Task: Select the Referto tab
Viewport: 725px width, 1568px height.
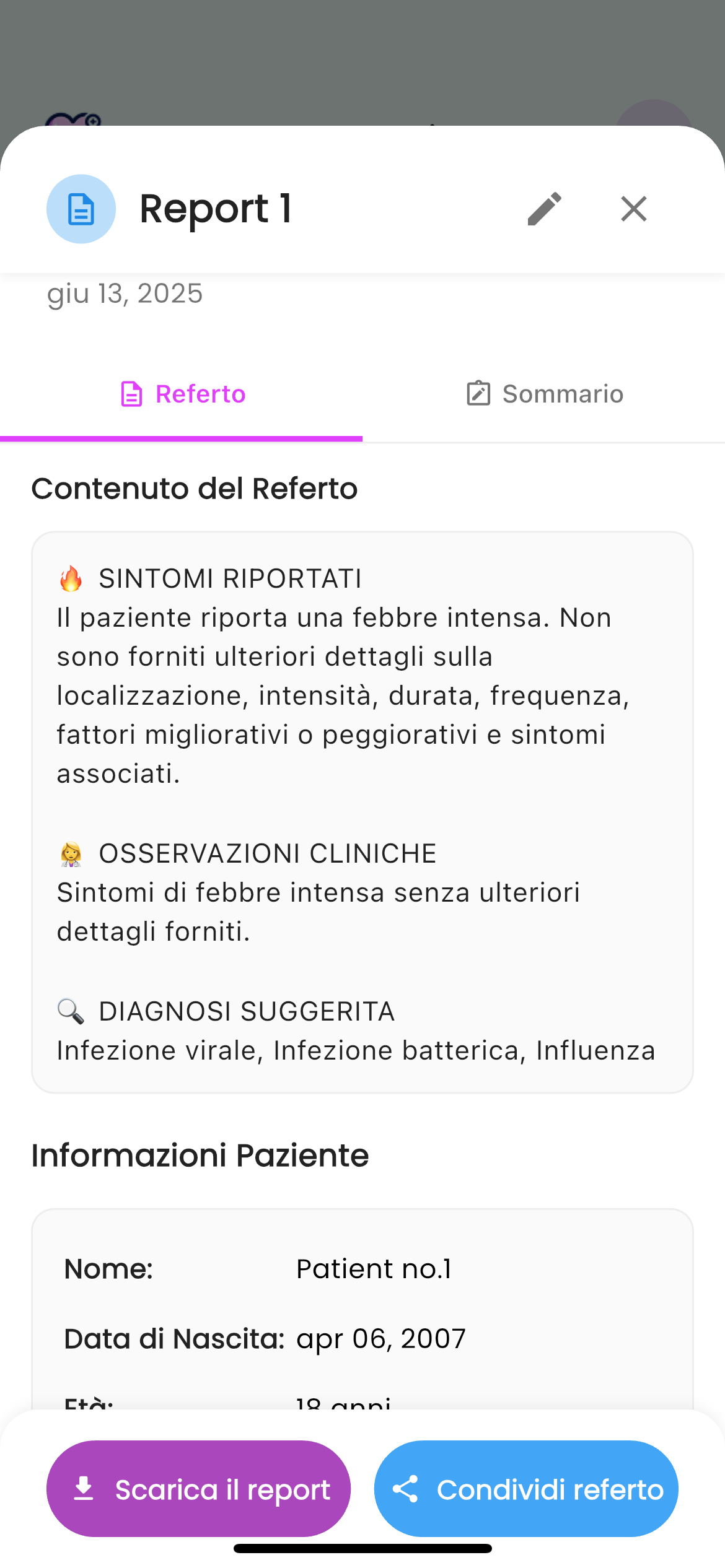Action: click(182, 394)
